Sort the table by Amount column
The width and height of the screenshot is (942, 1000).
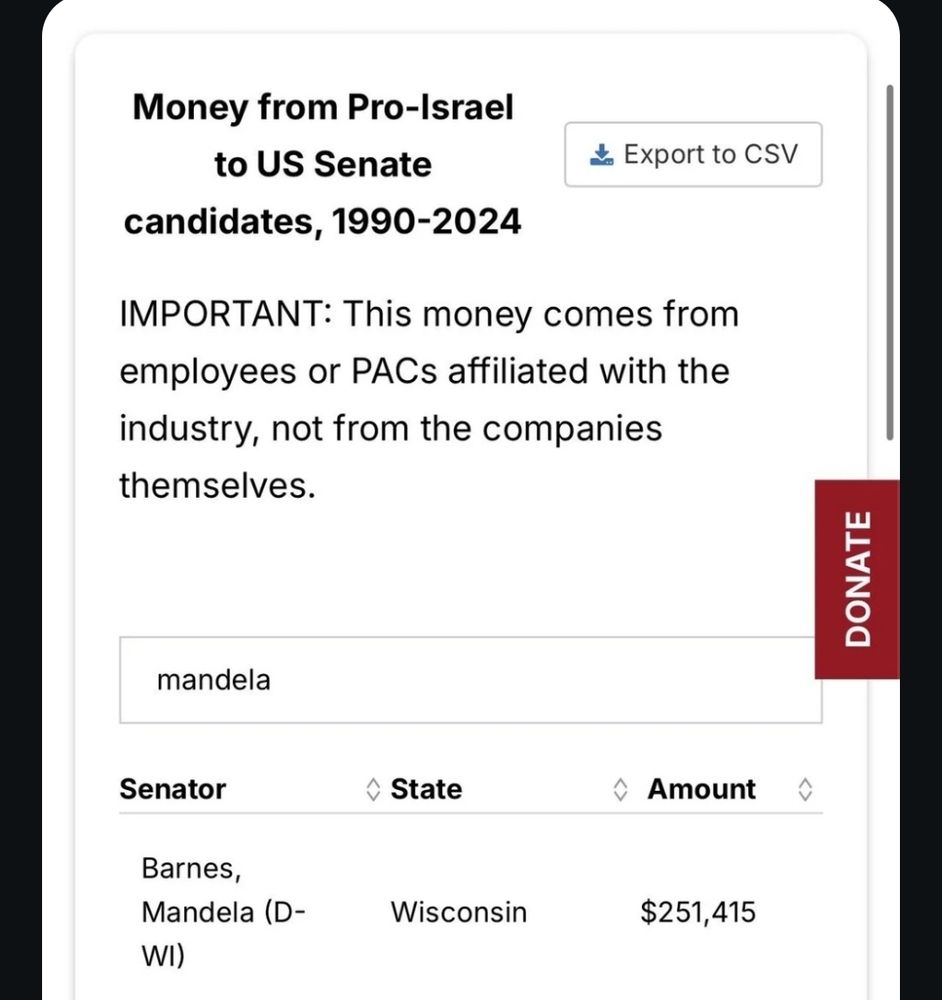(805, 790)
